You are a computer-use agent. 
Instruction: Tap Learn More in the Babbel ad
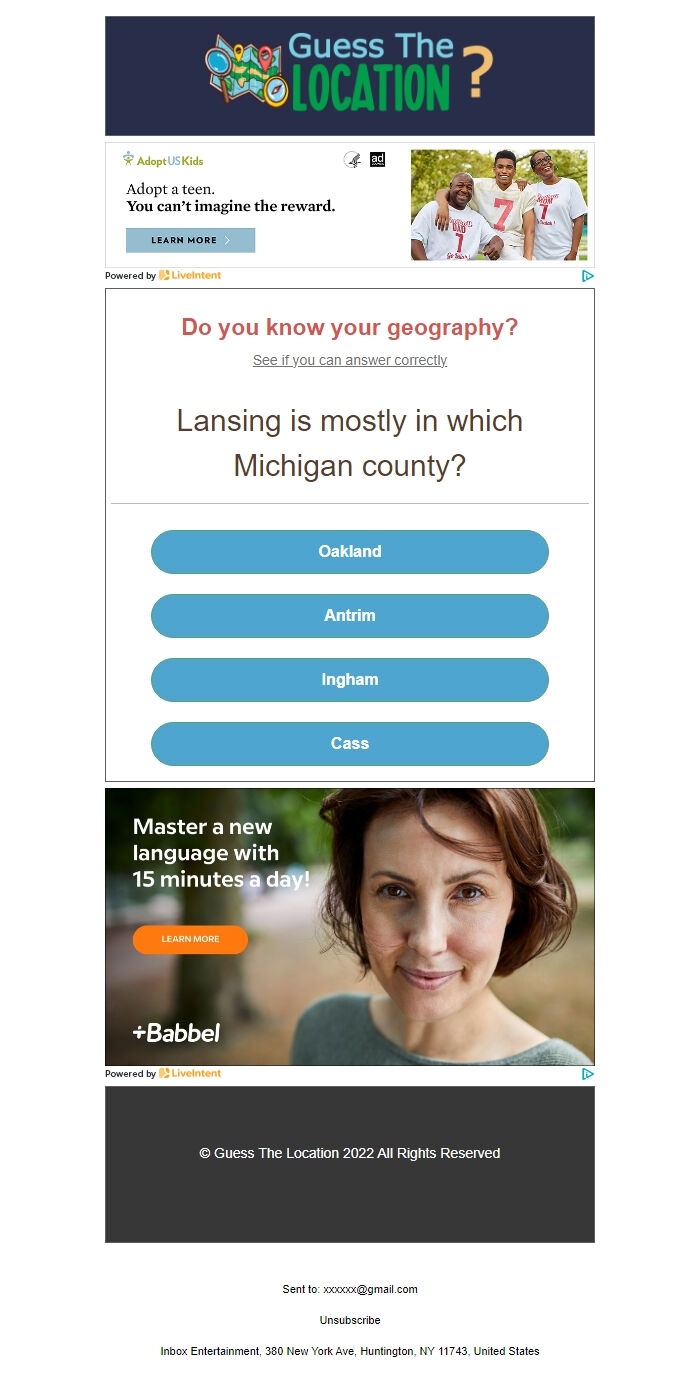190,939
